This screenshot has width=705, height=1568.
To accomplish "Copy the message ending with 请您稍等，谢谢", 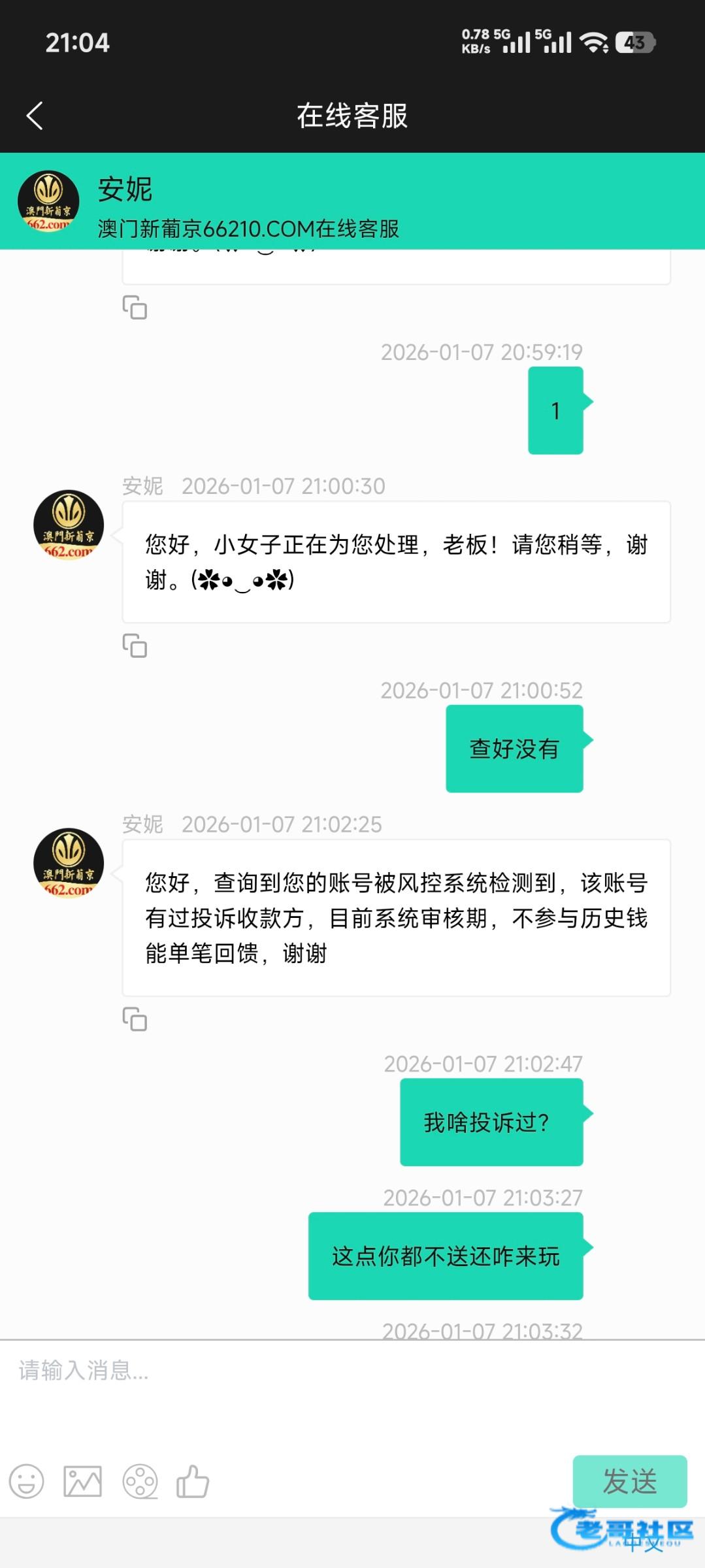I will pyautogui.click(x=135, y=645).
